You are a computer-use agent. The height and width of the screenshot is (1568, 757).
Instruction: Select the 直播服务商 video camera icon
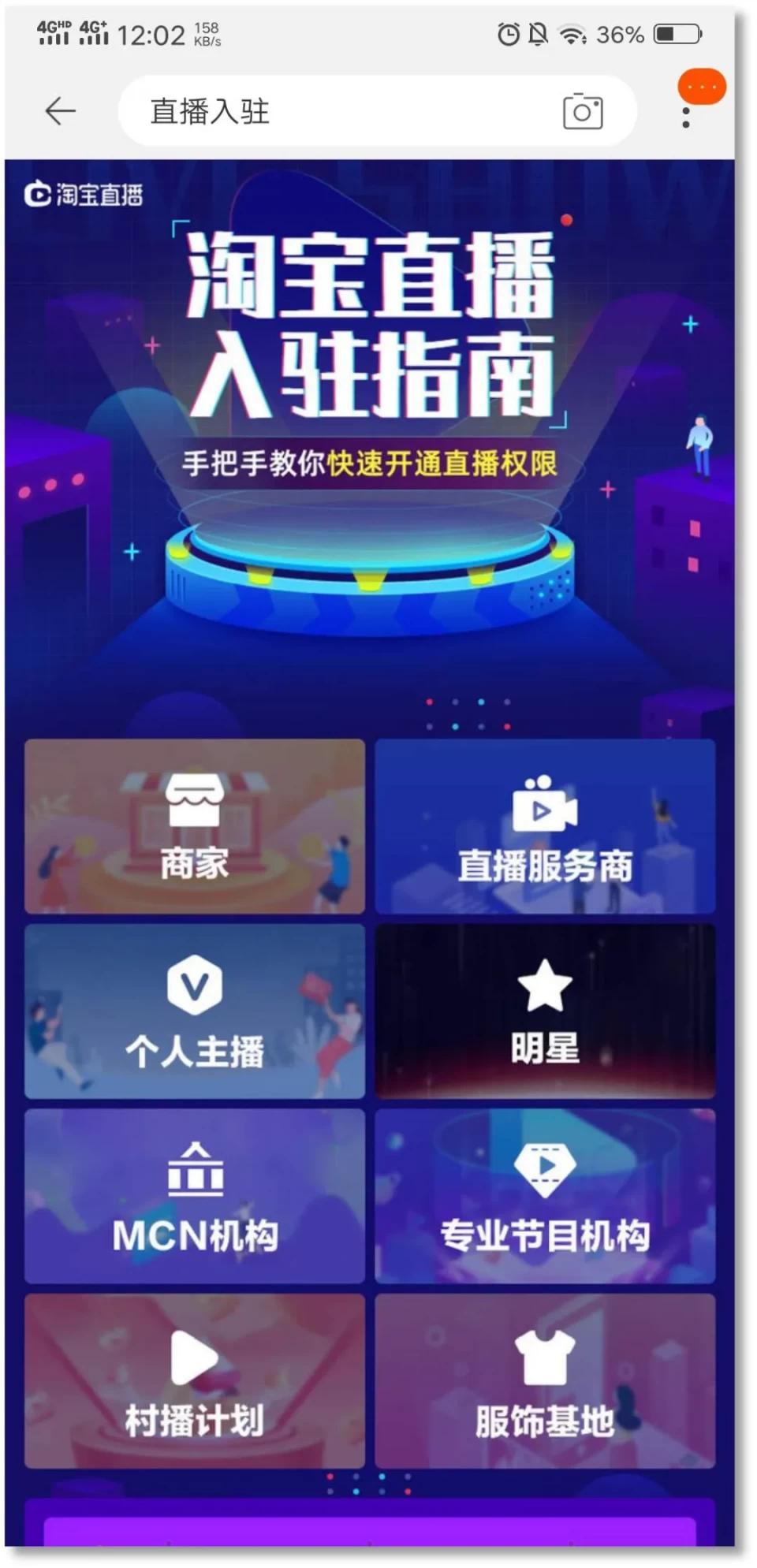tap(544, 806)
